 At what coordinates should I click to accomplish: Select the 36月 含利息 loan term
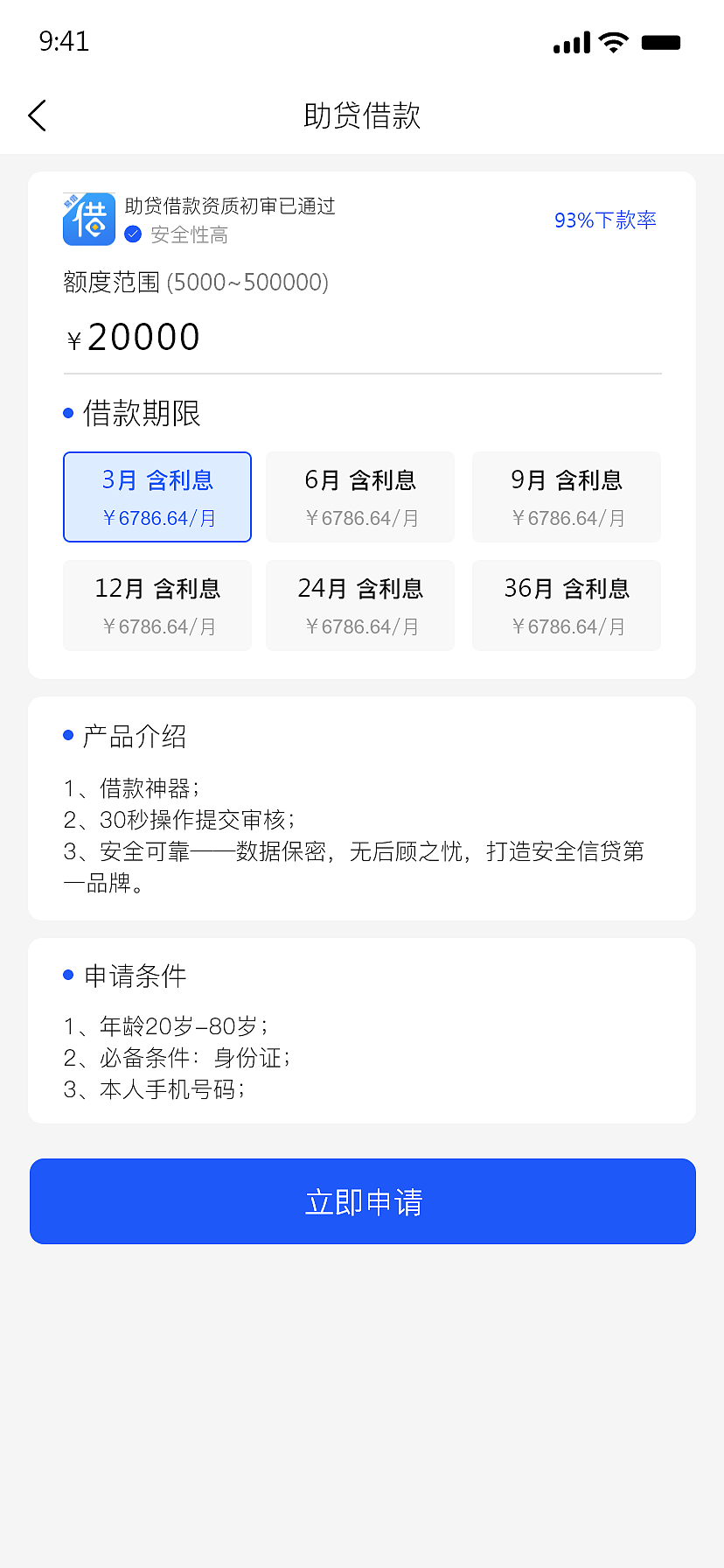click(566, 605)
